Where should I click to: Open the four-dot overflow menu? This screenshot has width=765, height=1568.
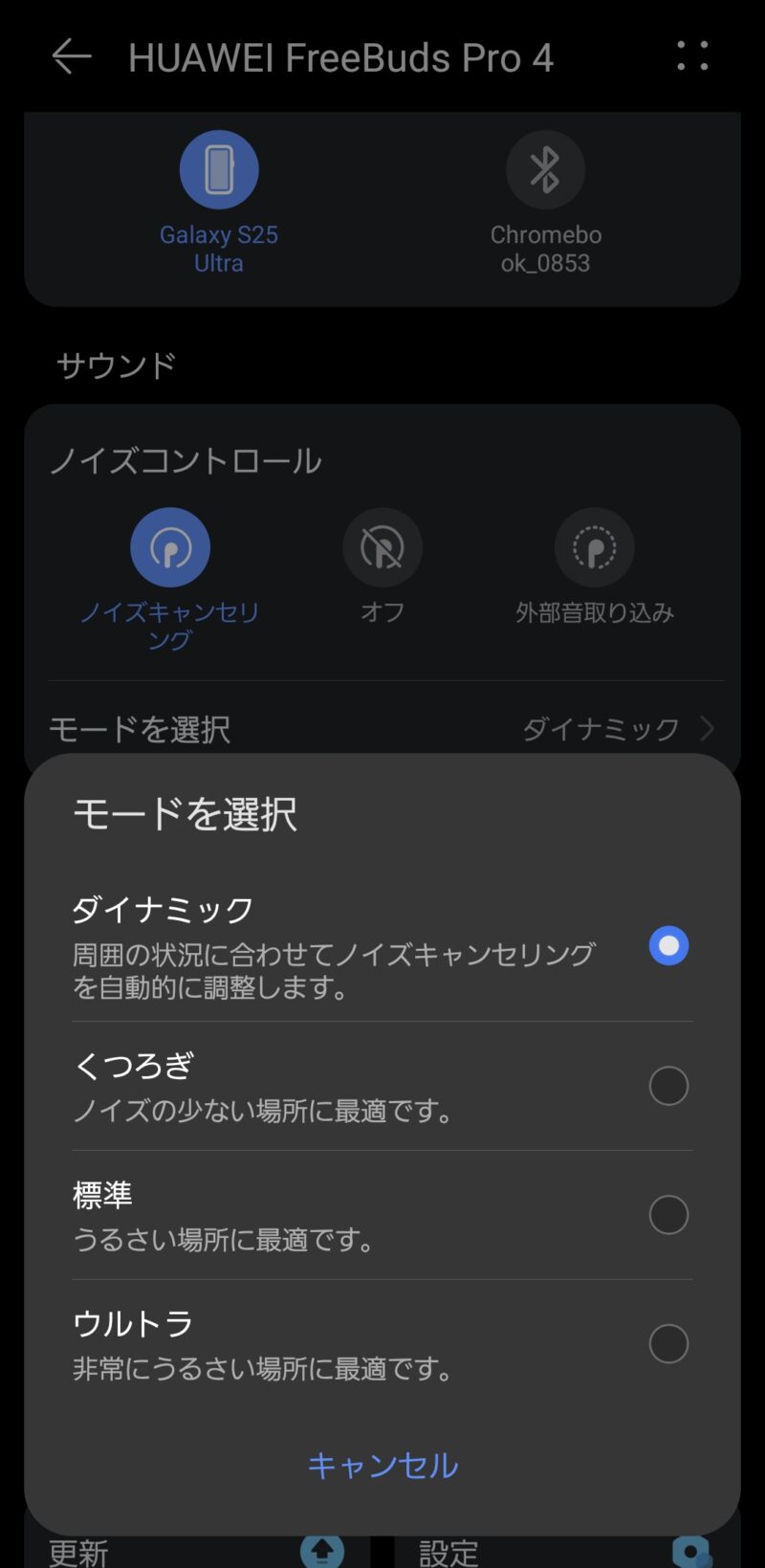coord(692,56)
